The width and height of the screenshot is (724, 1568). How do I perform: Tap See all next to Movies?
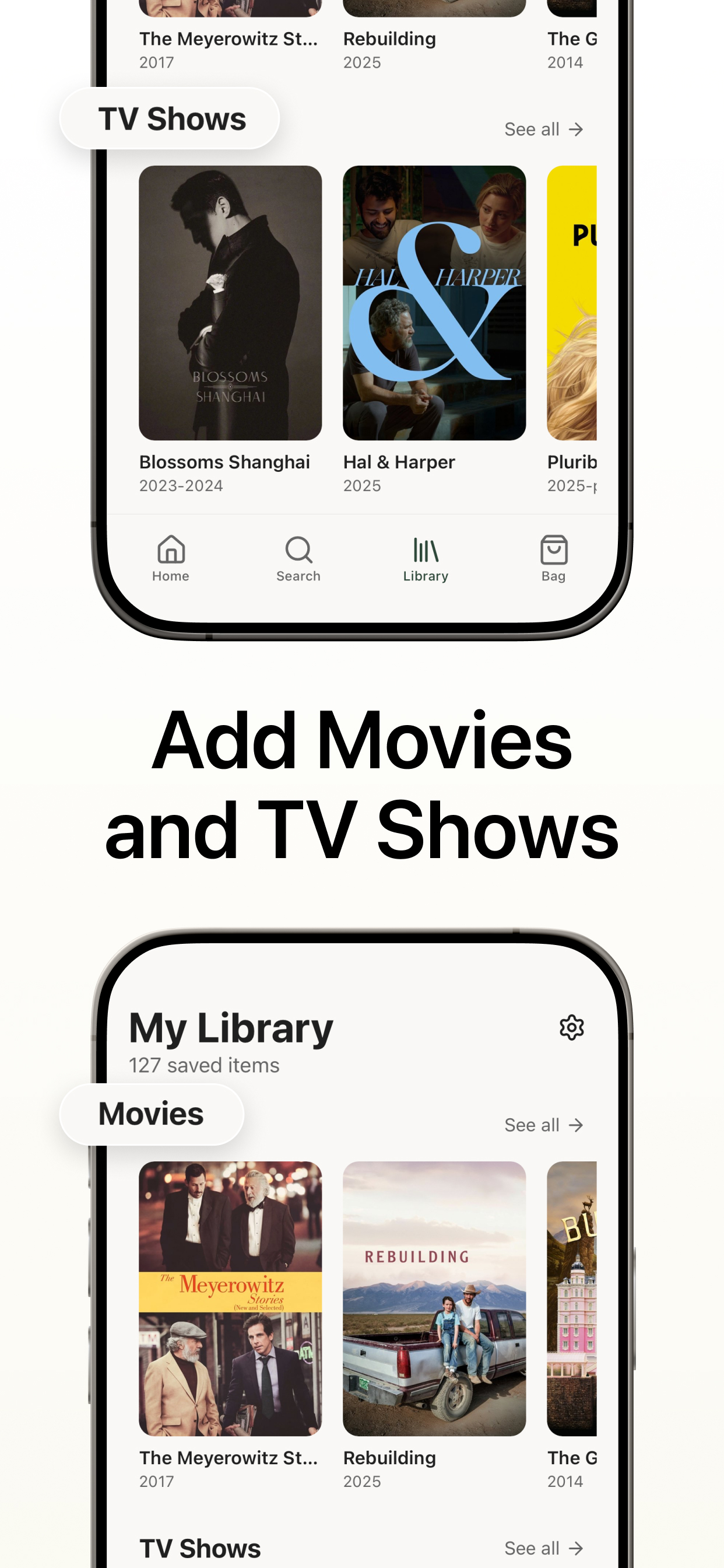click(x=532, y=1125)
